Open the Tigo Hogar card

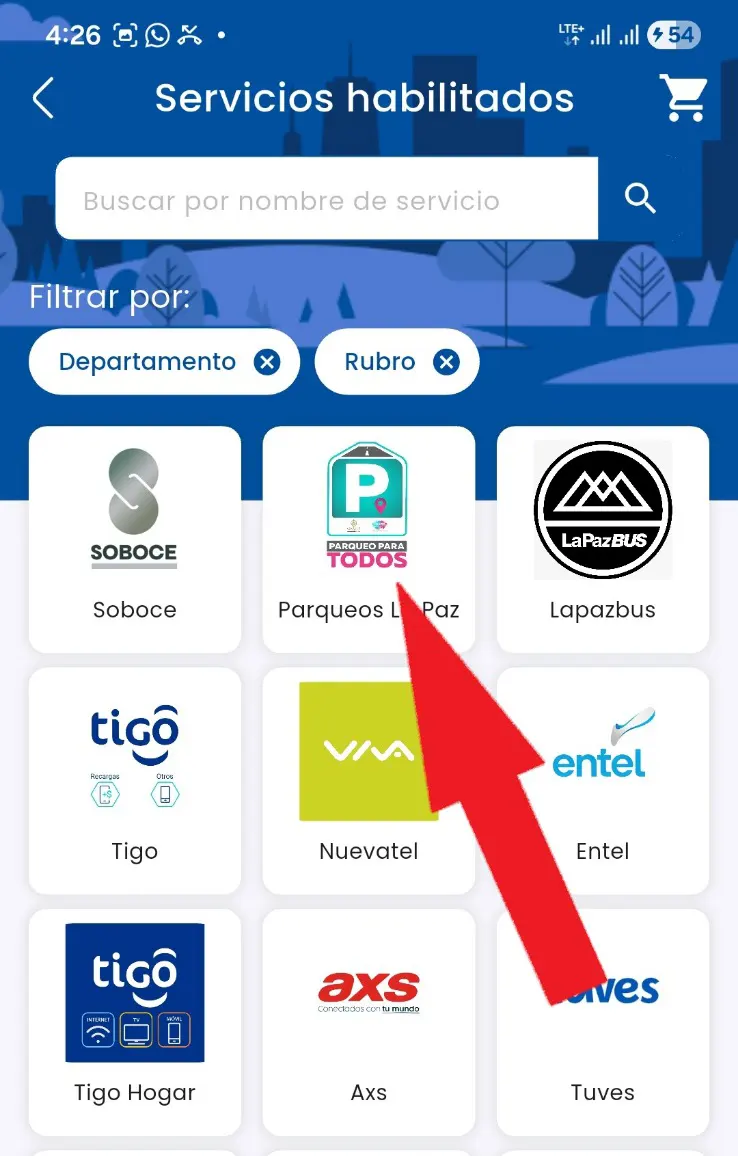point(135,1021)
